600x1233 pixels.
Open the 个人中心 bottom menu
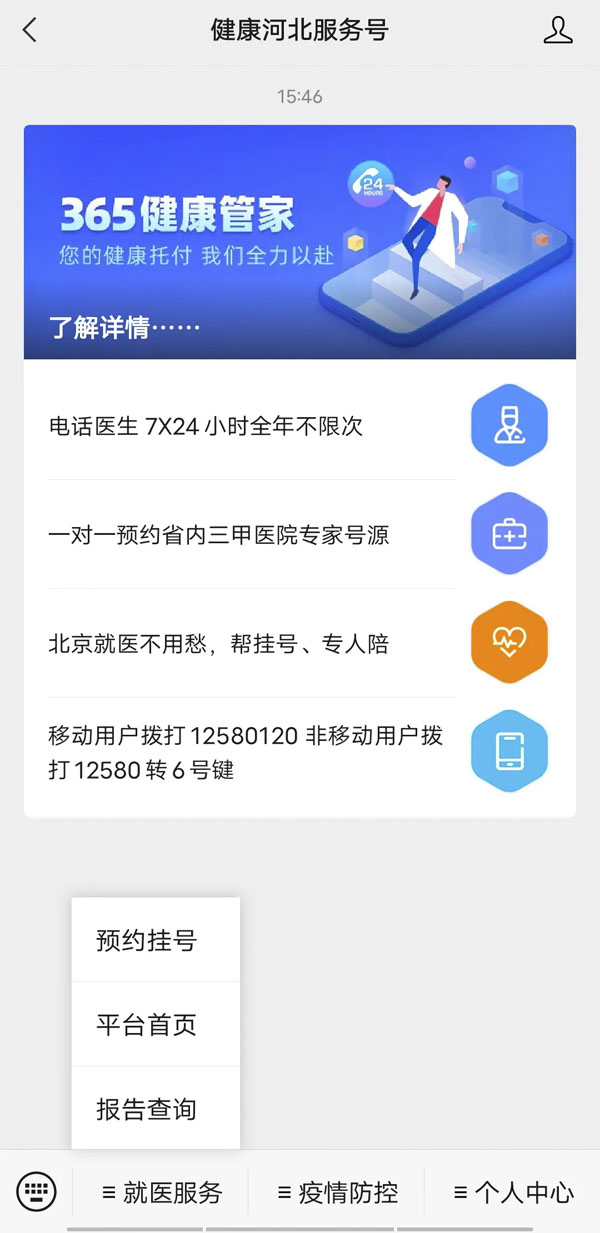click(x=513, y=1192)
